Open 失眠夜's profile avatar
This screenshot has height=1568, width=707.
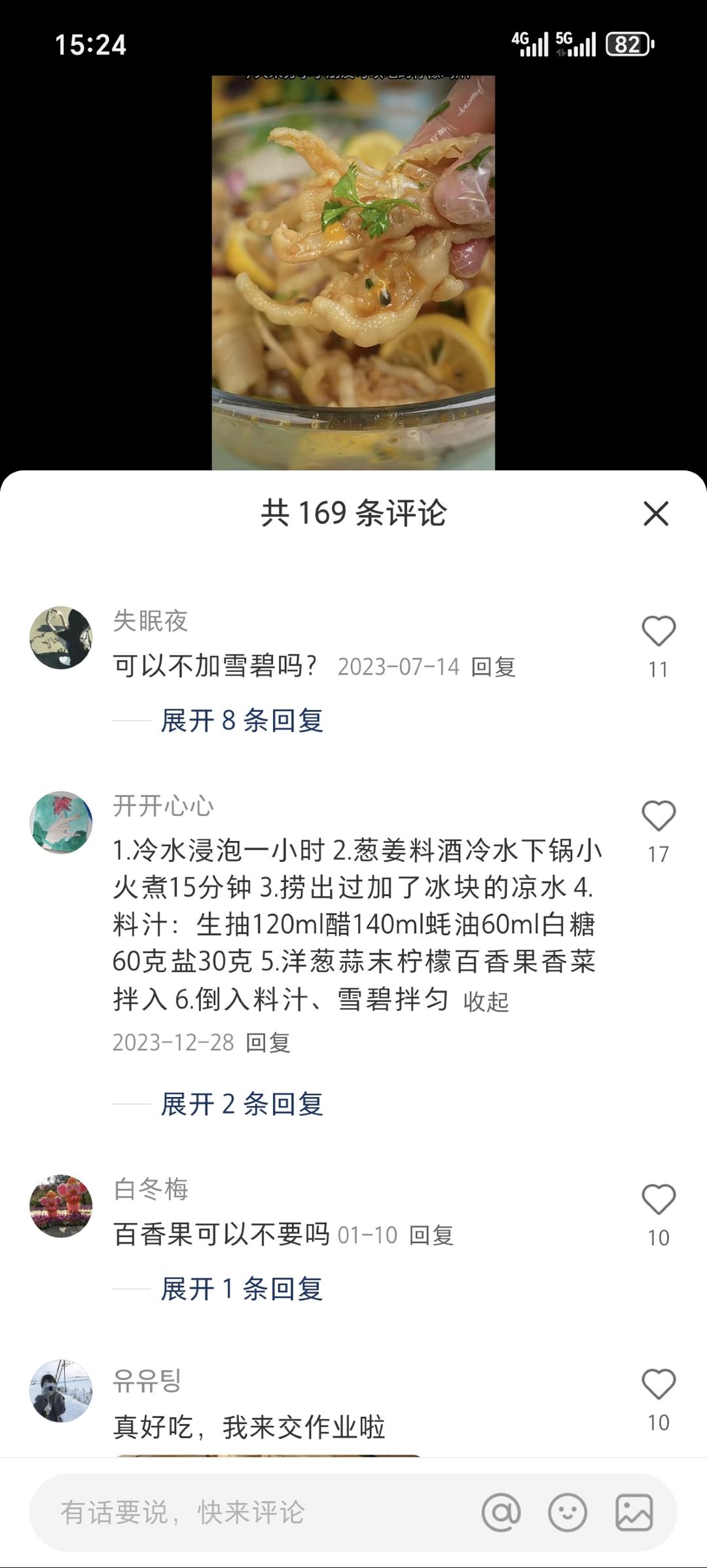tap(61, 637)
